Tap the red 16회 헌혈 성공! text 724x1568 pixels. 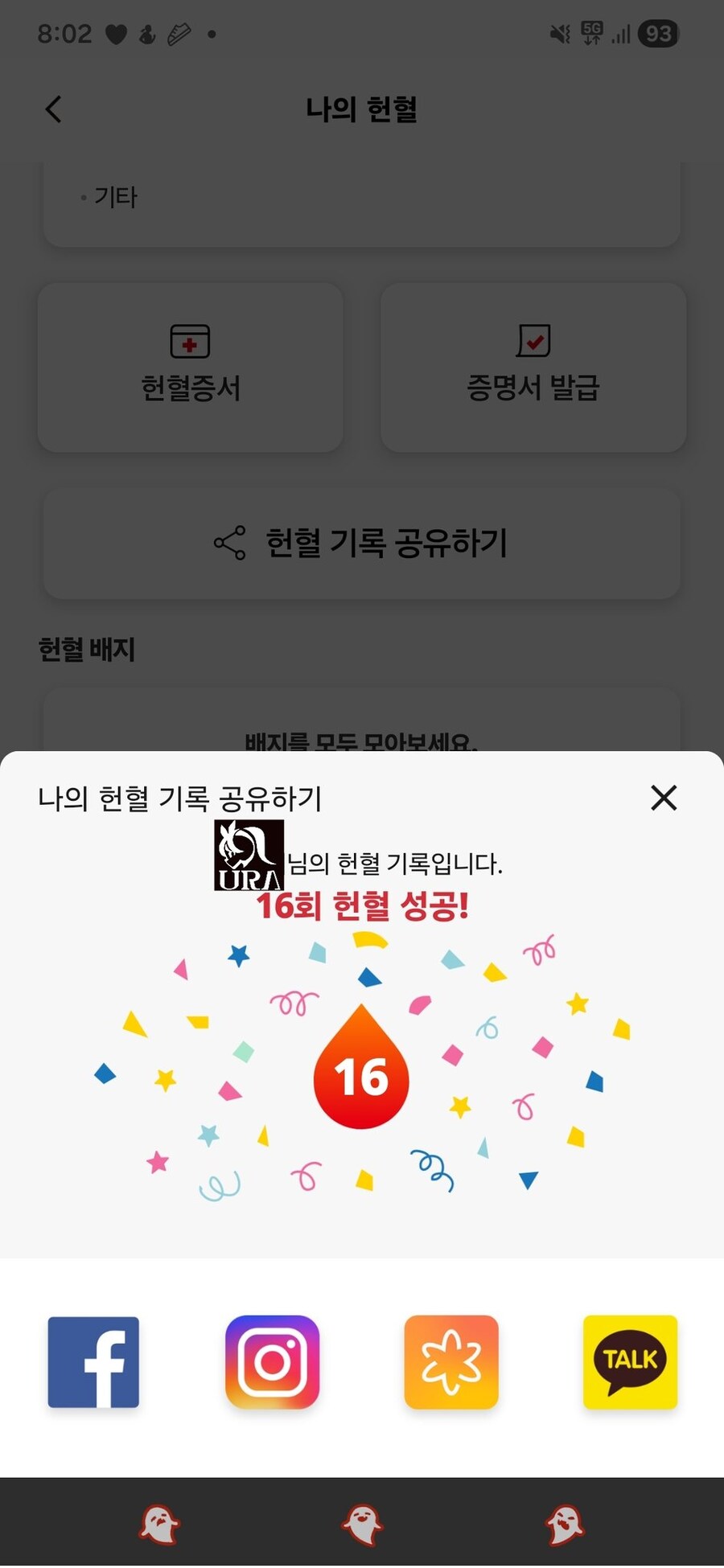coord(364,907)
